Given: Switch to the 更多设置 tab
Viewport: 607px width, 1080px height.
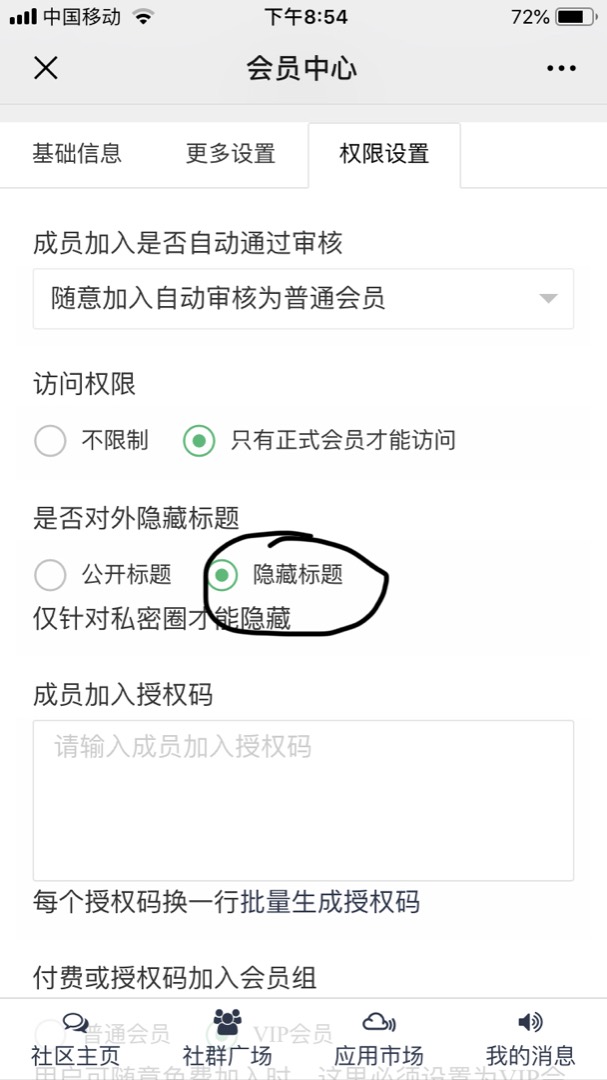Looking at the screenshot, I should click(x=230, y=154).
